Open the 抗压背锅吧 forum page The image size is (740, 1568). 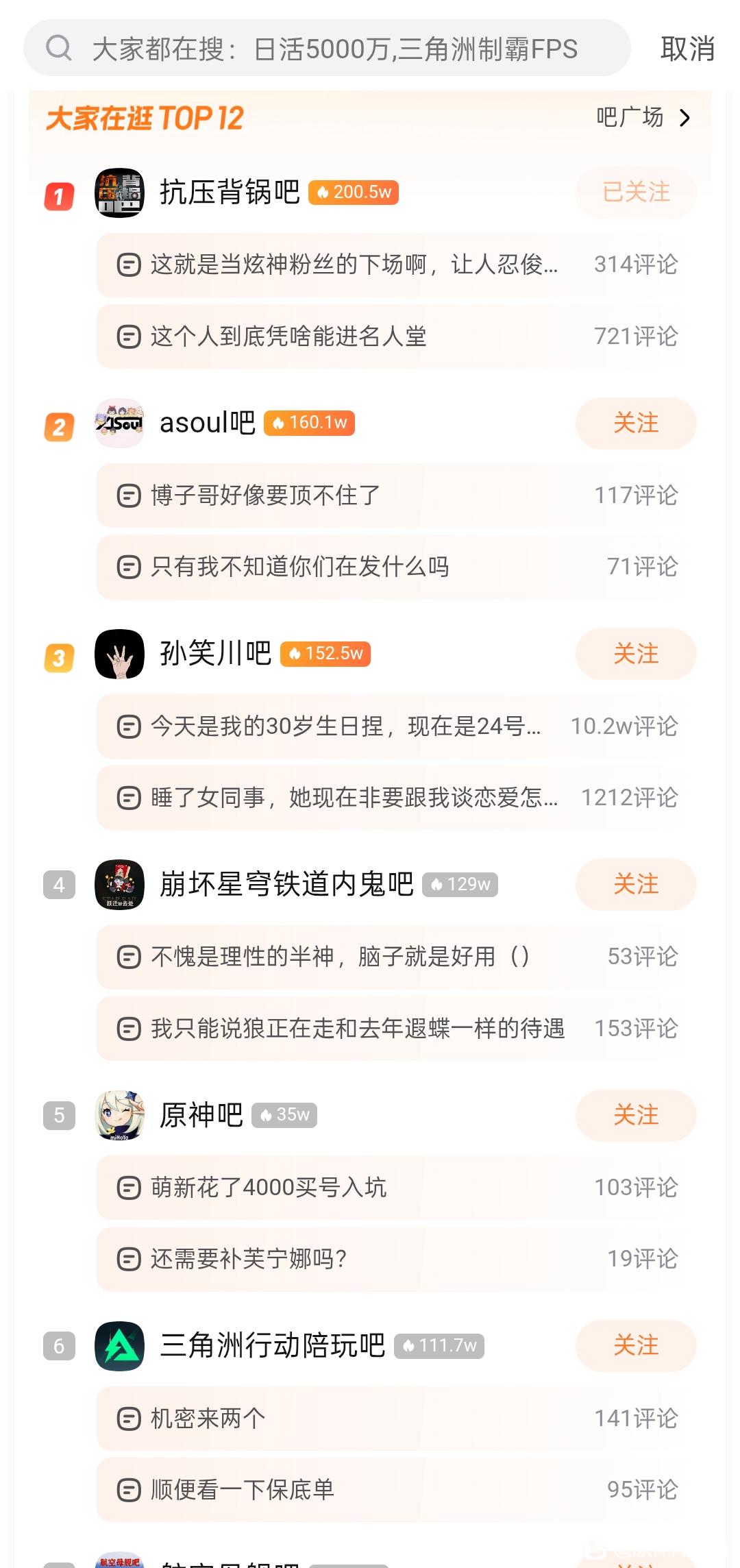click(229, 193)
